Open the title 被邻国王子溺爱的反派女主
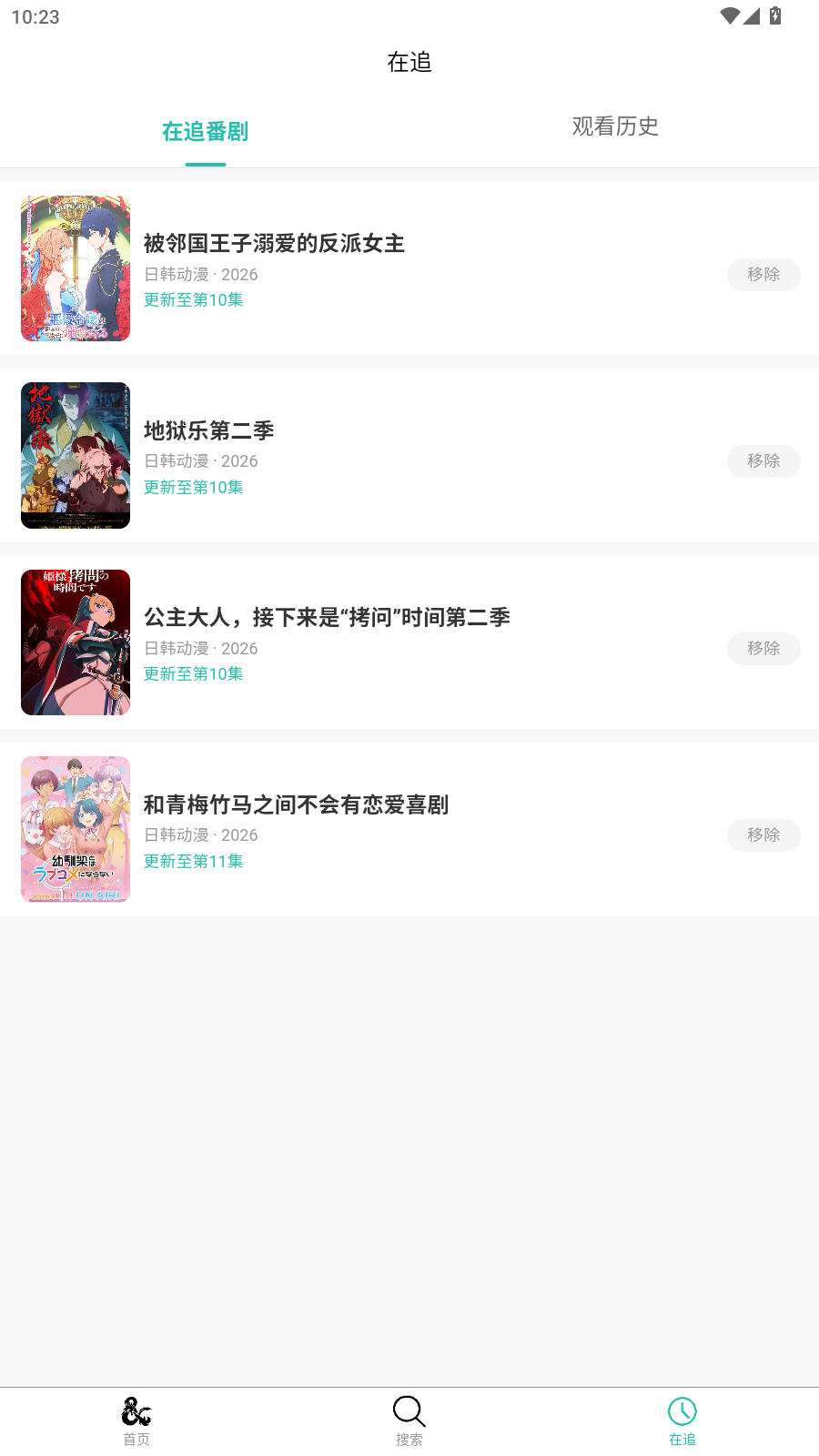The image size is (819, 1456). click(x=274, y=244)
